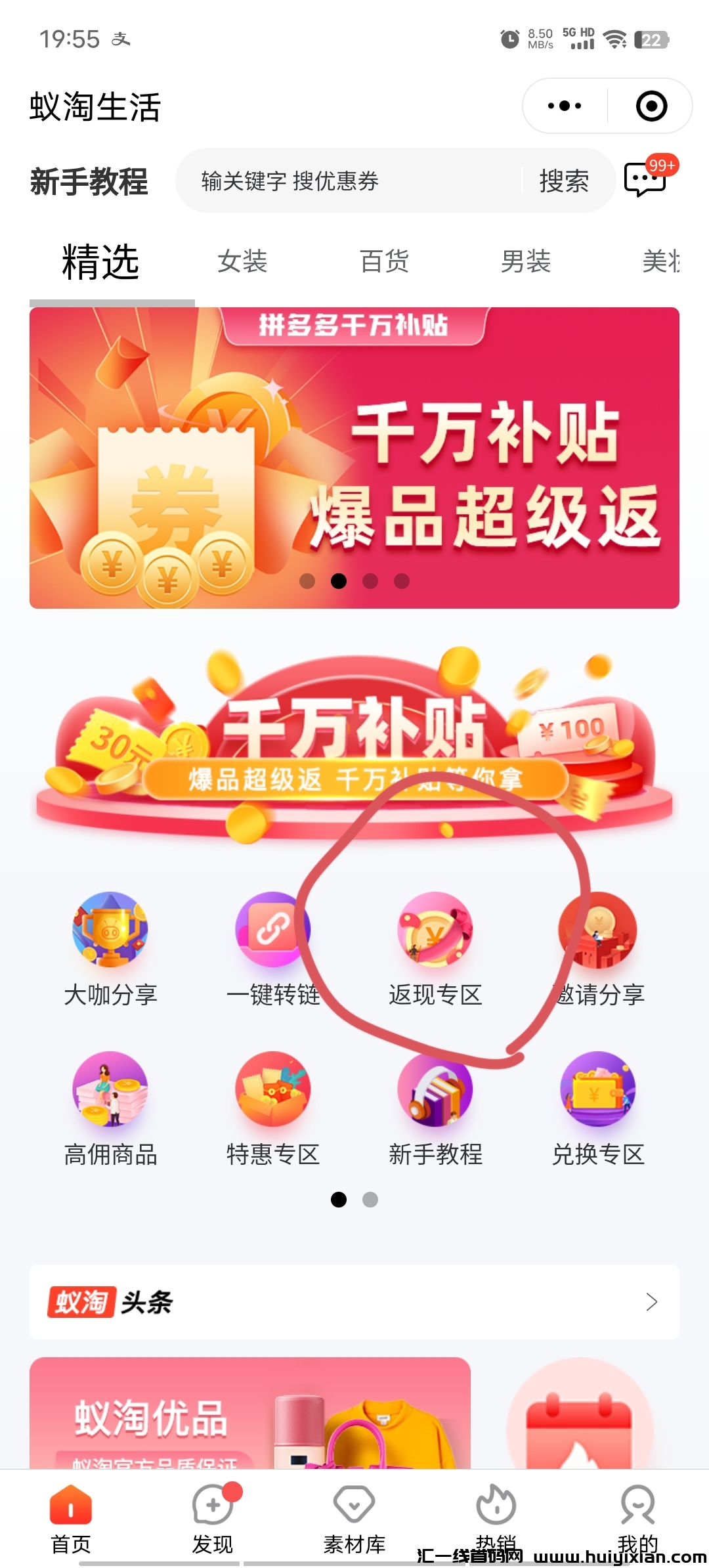Viewport: 709px width, 1568px height.
Task: Open the mini program more-options menu
Action: (565, 106)
